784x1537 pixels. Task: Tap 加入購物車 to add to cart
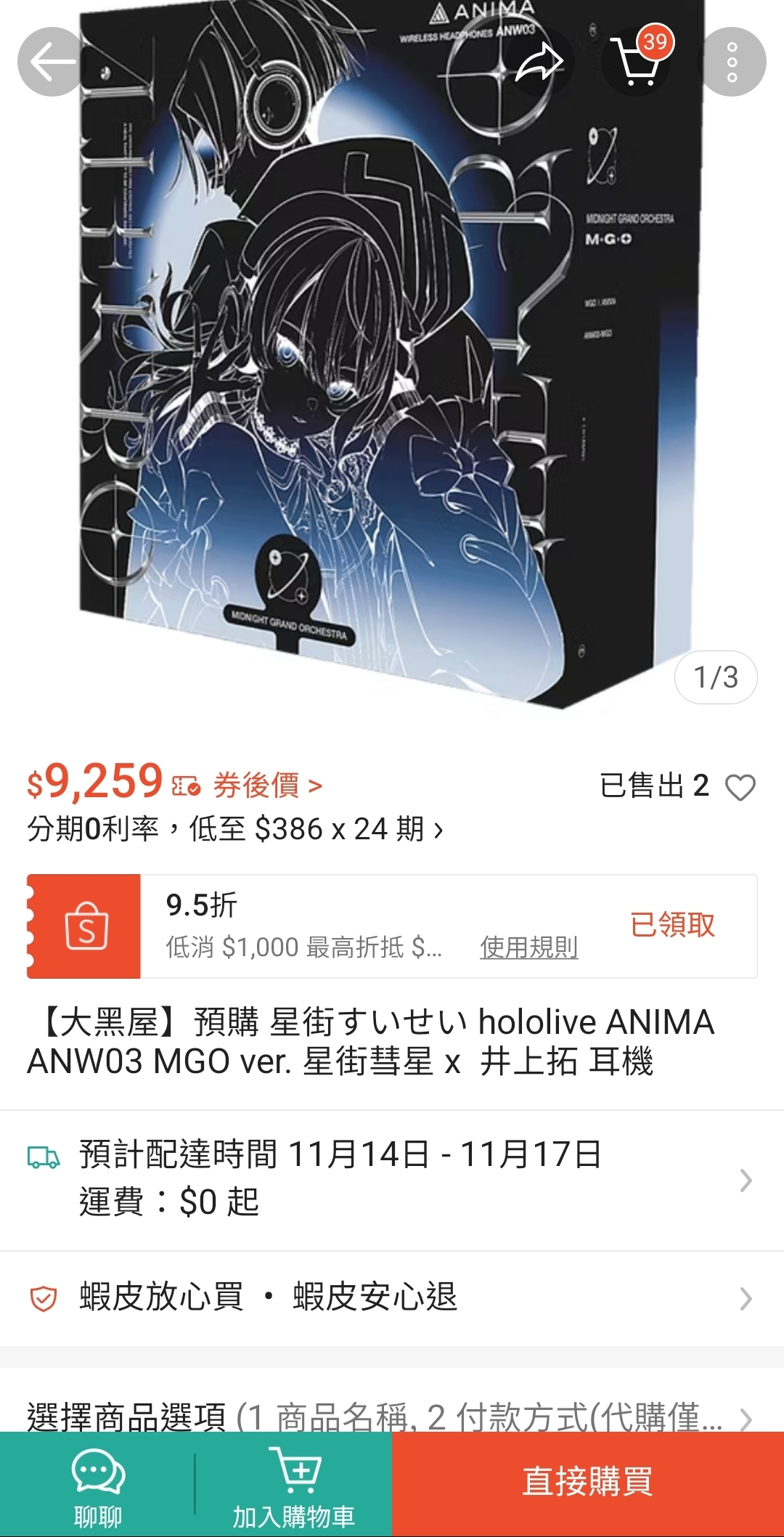coord(293,1485)
